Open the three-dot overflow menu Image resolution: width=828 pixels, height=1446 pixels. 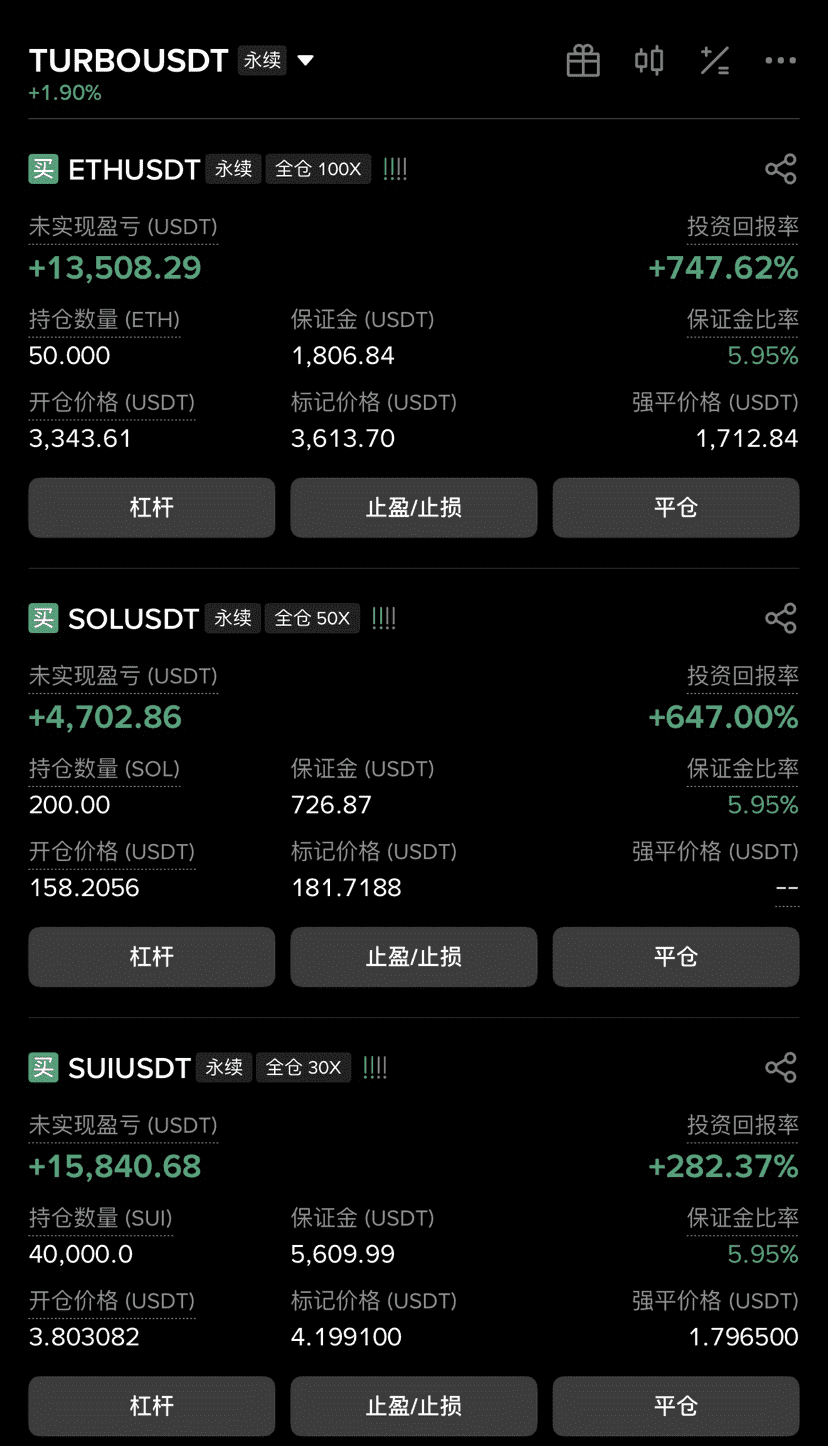[780, 61]
